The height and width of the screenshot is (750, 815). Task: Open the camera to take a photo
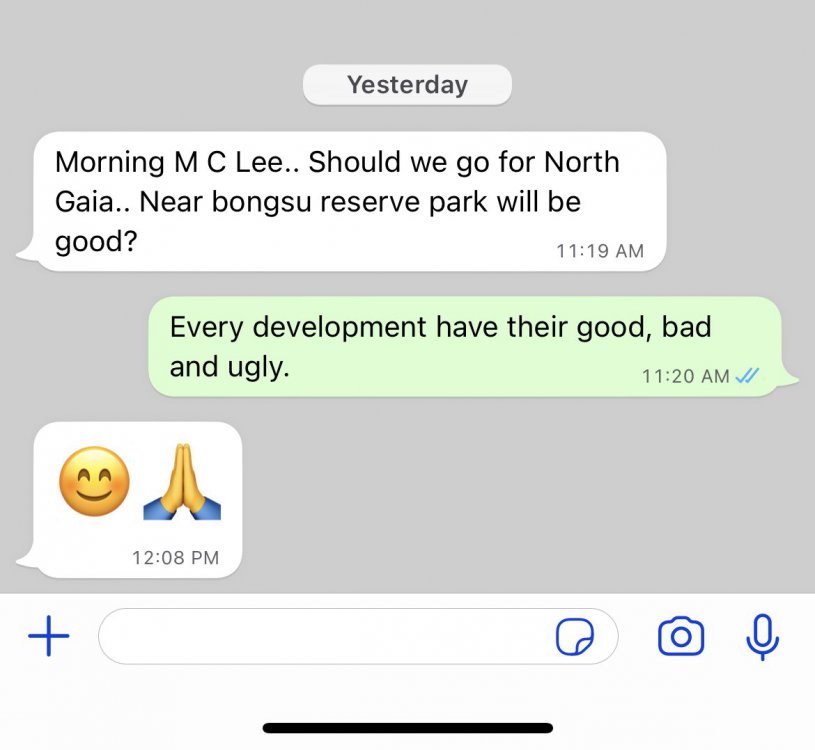[681, 636]
